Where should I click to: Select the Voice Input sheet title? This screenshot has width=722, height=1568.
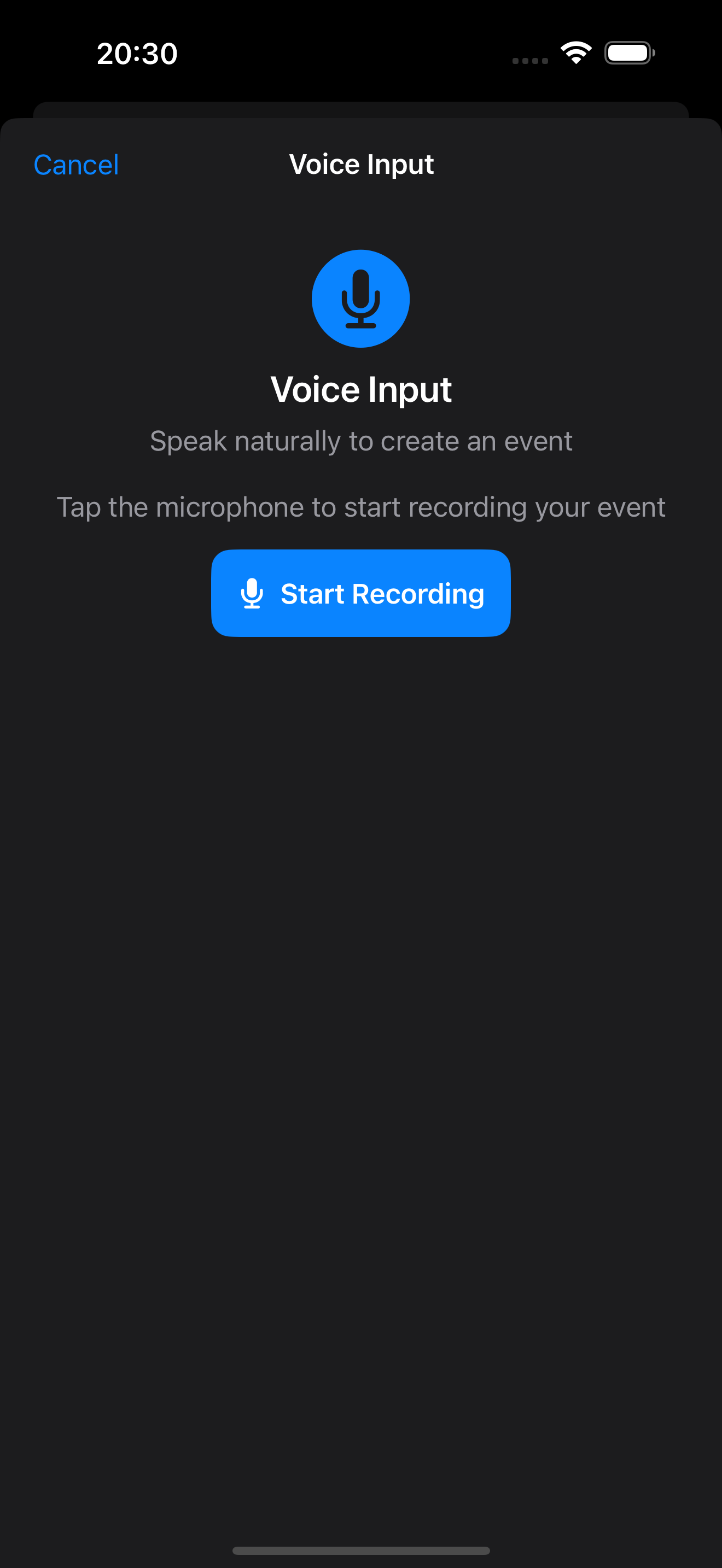click(360, 163)
